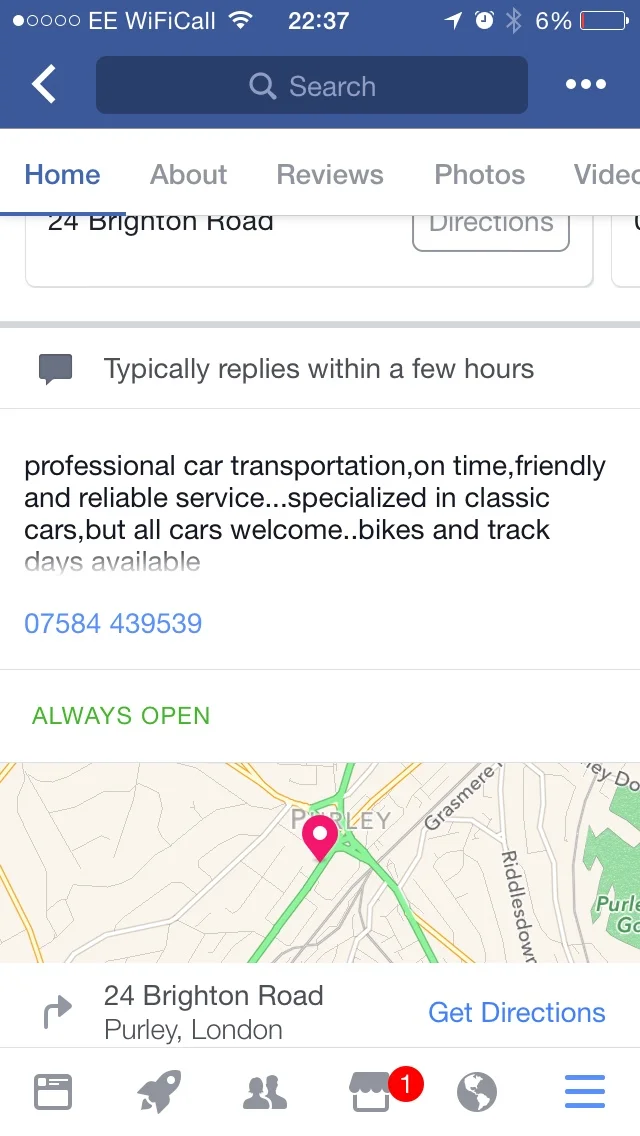Tap Get Directions link
The height and width of the screenshot is (1136, 640).
click(516, 1012)
